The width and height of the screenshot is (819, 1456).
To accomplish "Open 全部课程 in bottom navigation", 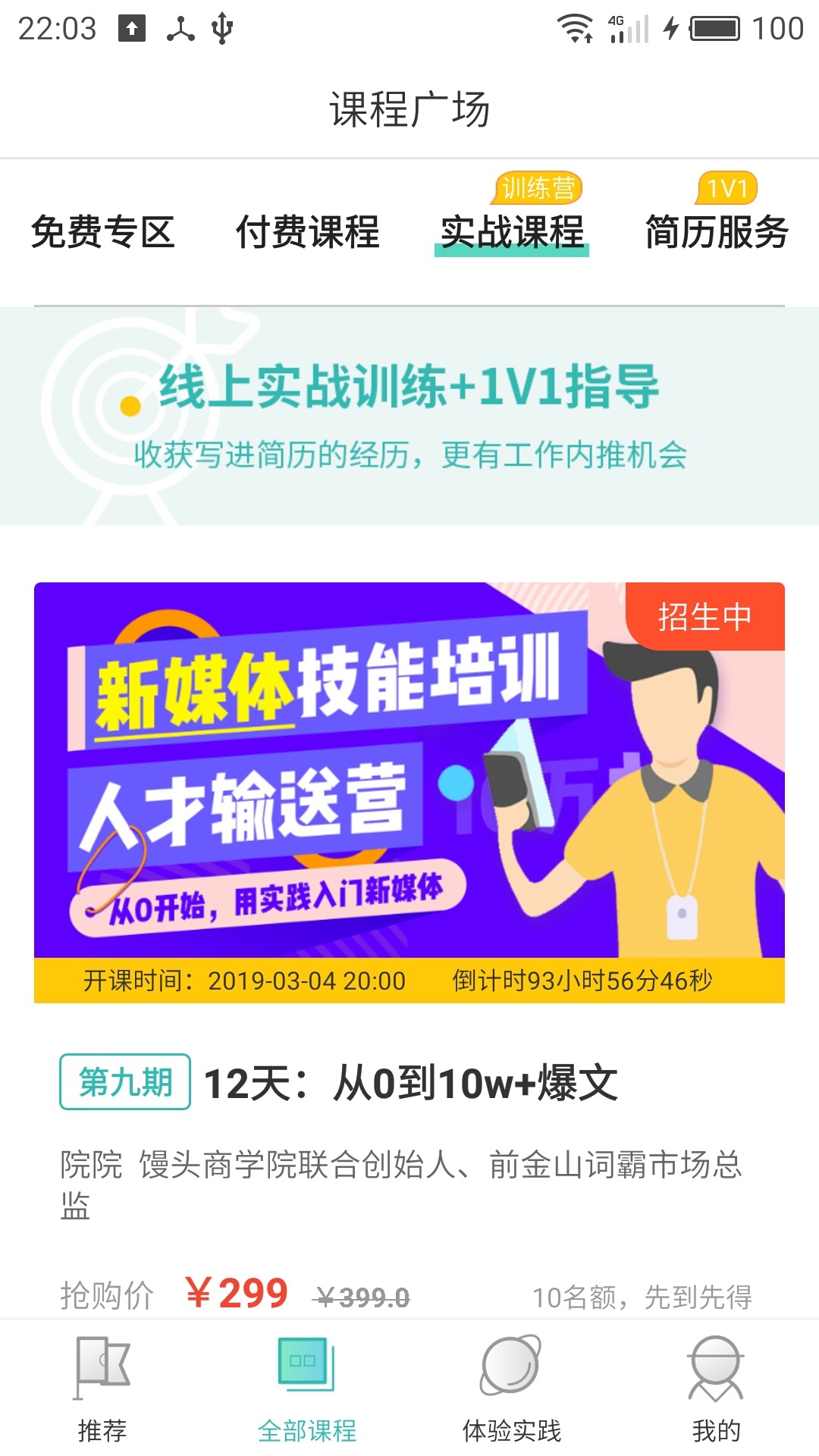I will [307, 1389].
